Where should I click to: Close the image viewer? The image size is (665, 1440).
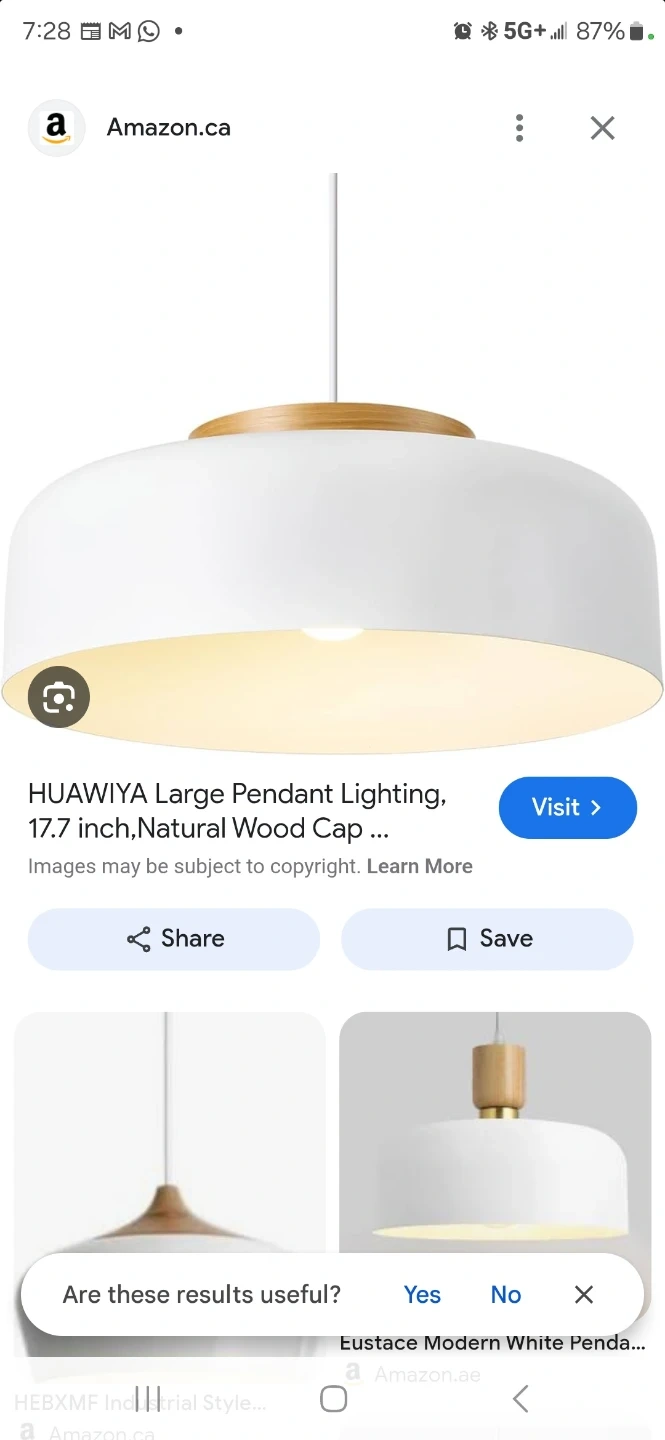tap(602, 128)
